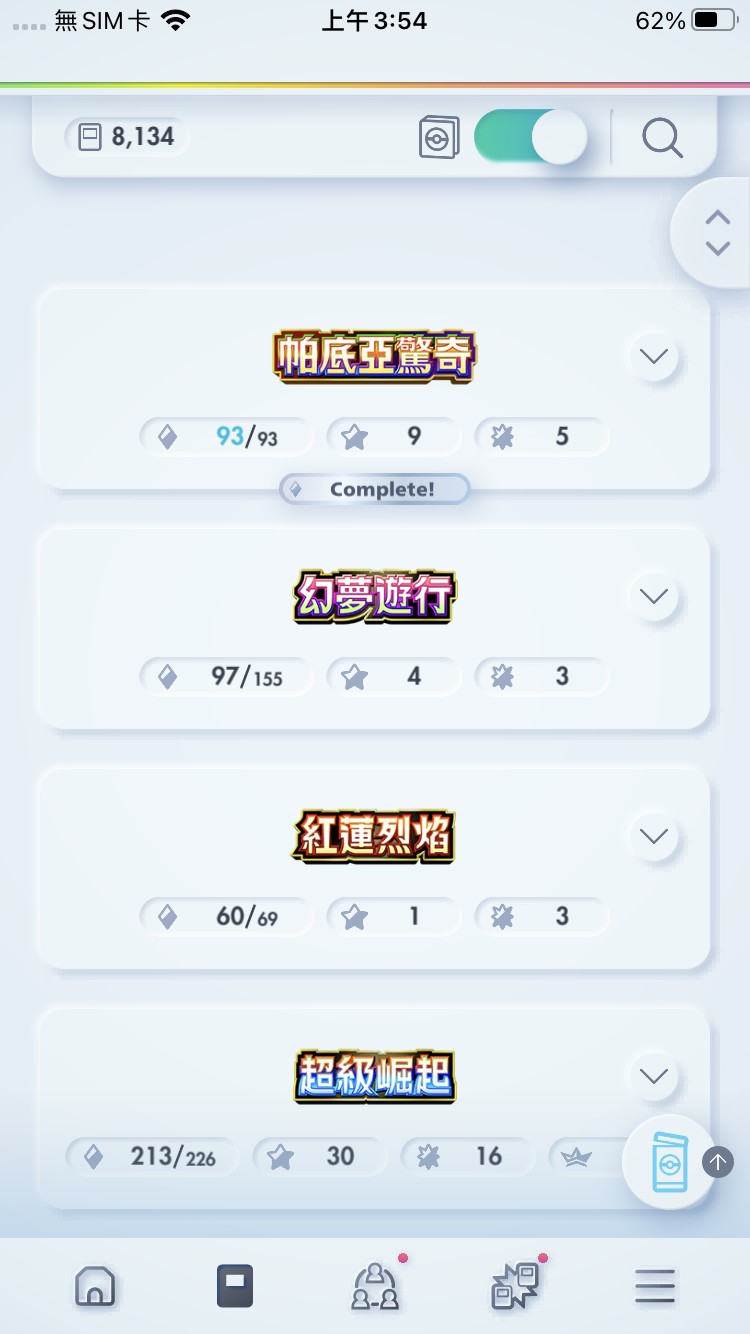750x1334 pixels.
Task: Open the hamburger menu
Action: tap(655, 1285)
